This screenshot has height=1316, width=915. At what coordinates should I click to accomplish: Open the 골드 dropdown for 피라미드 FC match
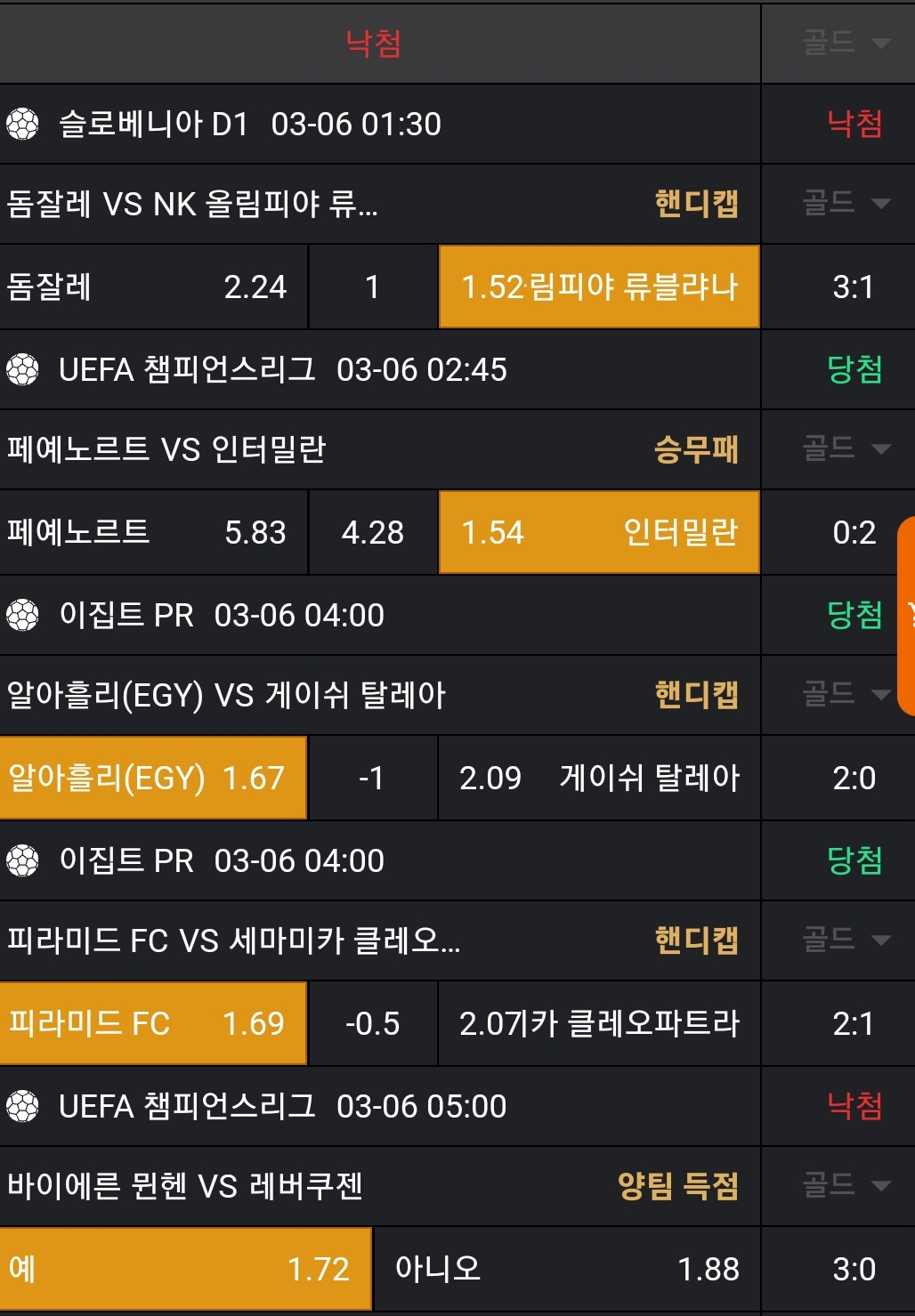pyautogui.click(x=846, y=941)
